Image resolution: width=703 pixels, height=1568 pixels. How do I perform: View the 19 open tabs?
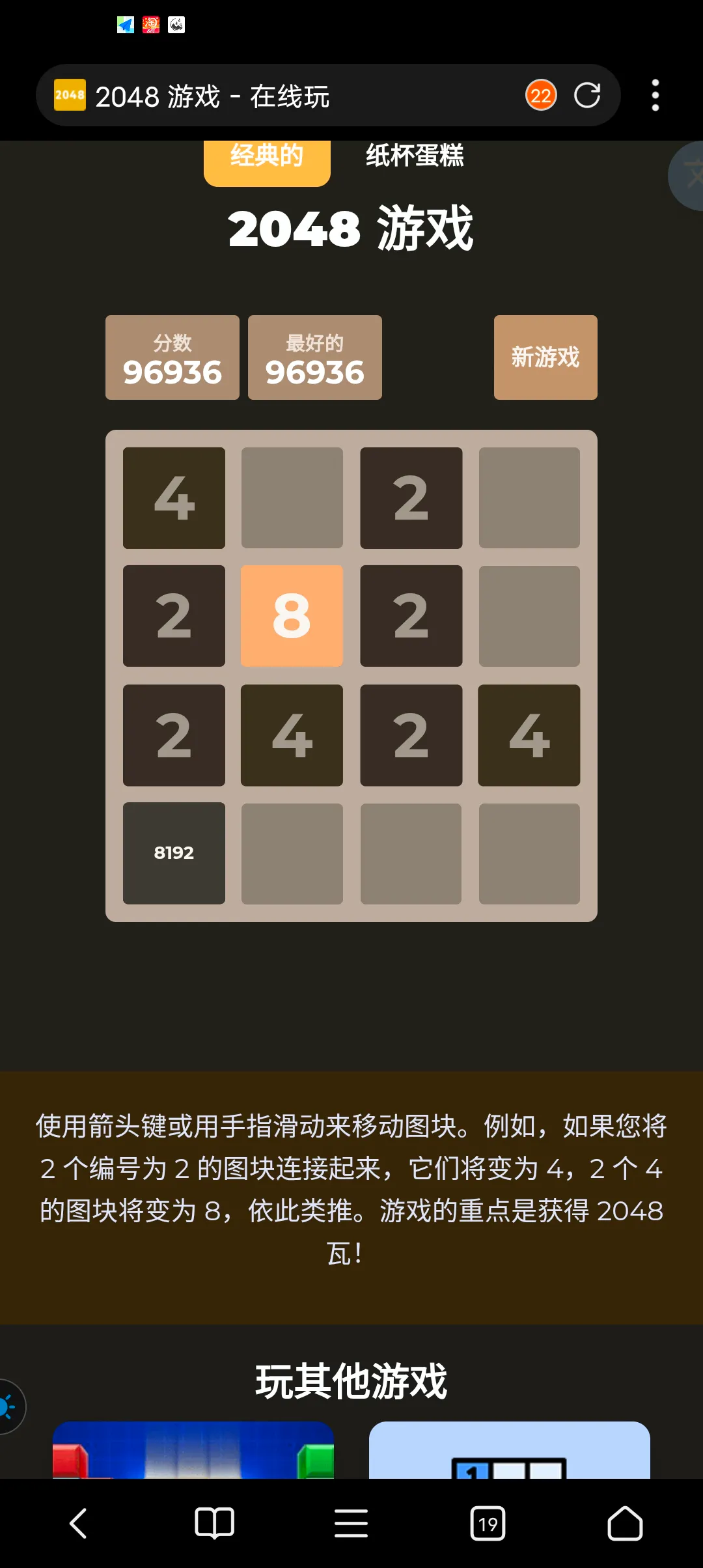coord(488,1524)
